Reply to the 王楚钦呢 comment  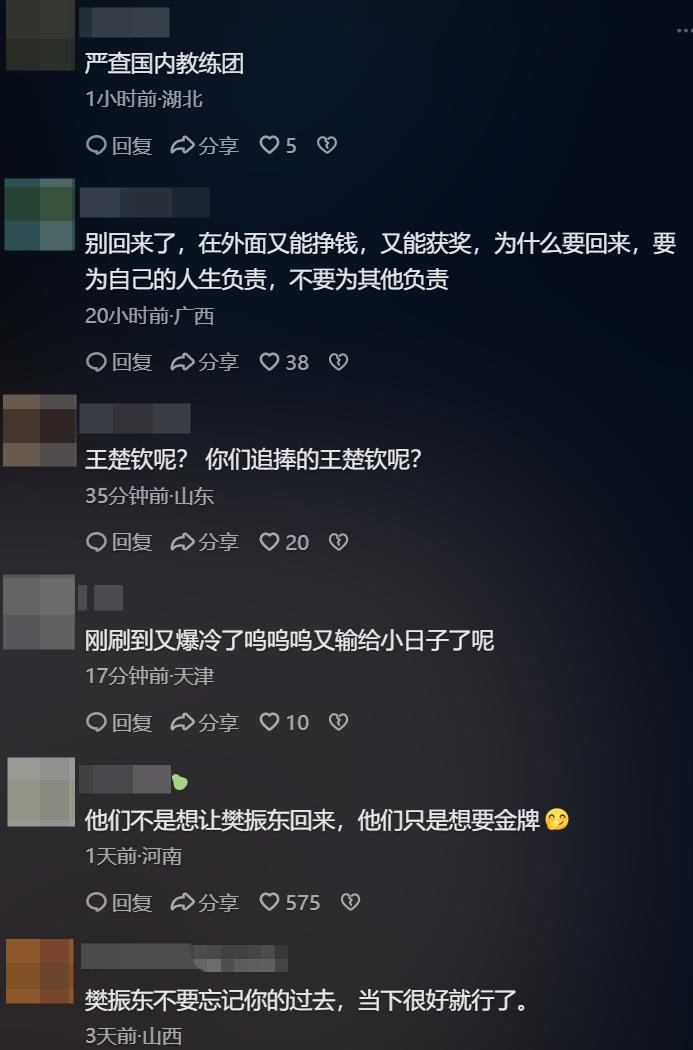tap(119, 542)
